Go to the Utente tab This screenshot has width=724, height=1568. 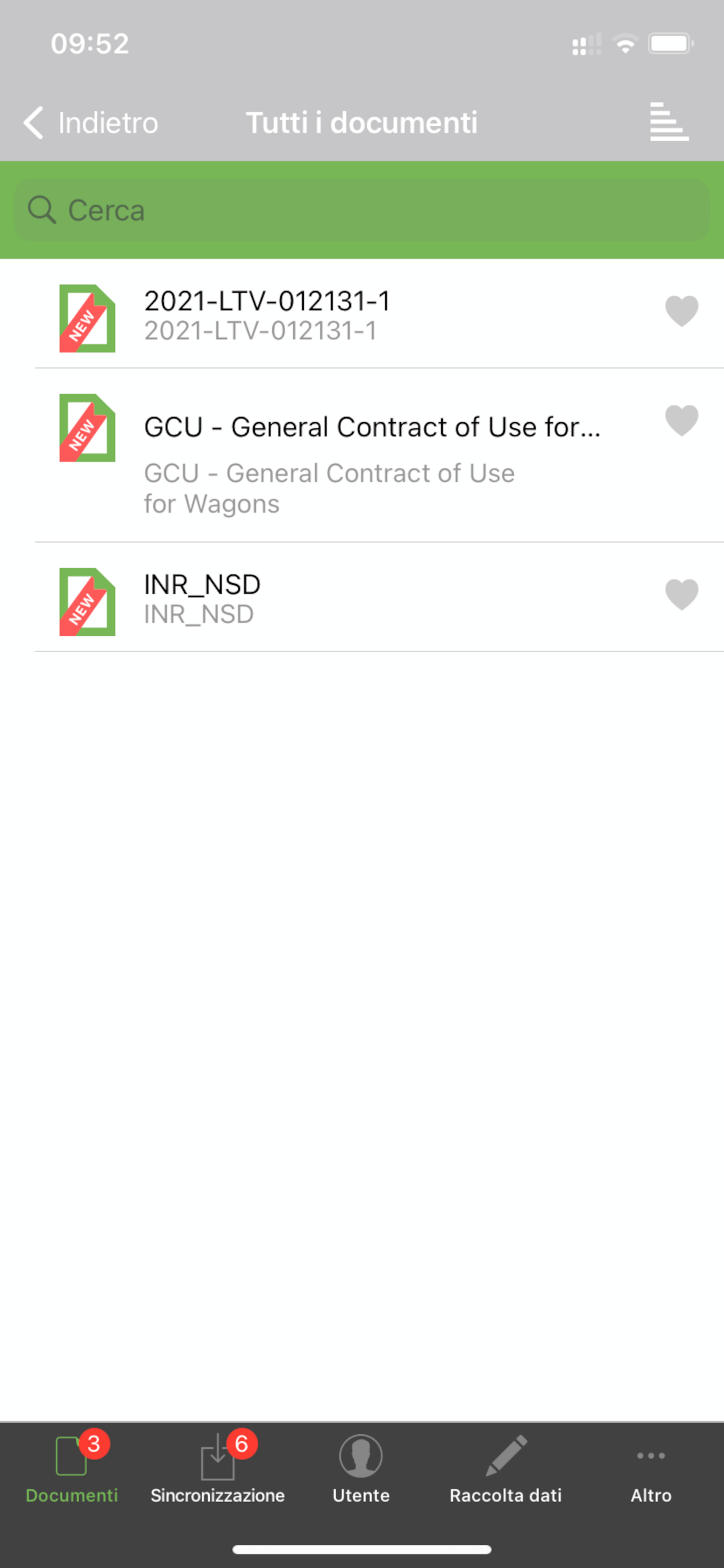click(361, 1468)
